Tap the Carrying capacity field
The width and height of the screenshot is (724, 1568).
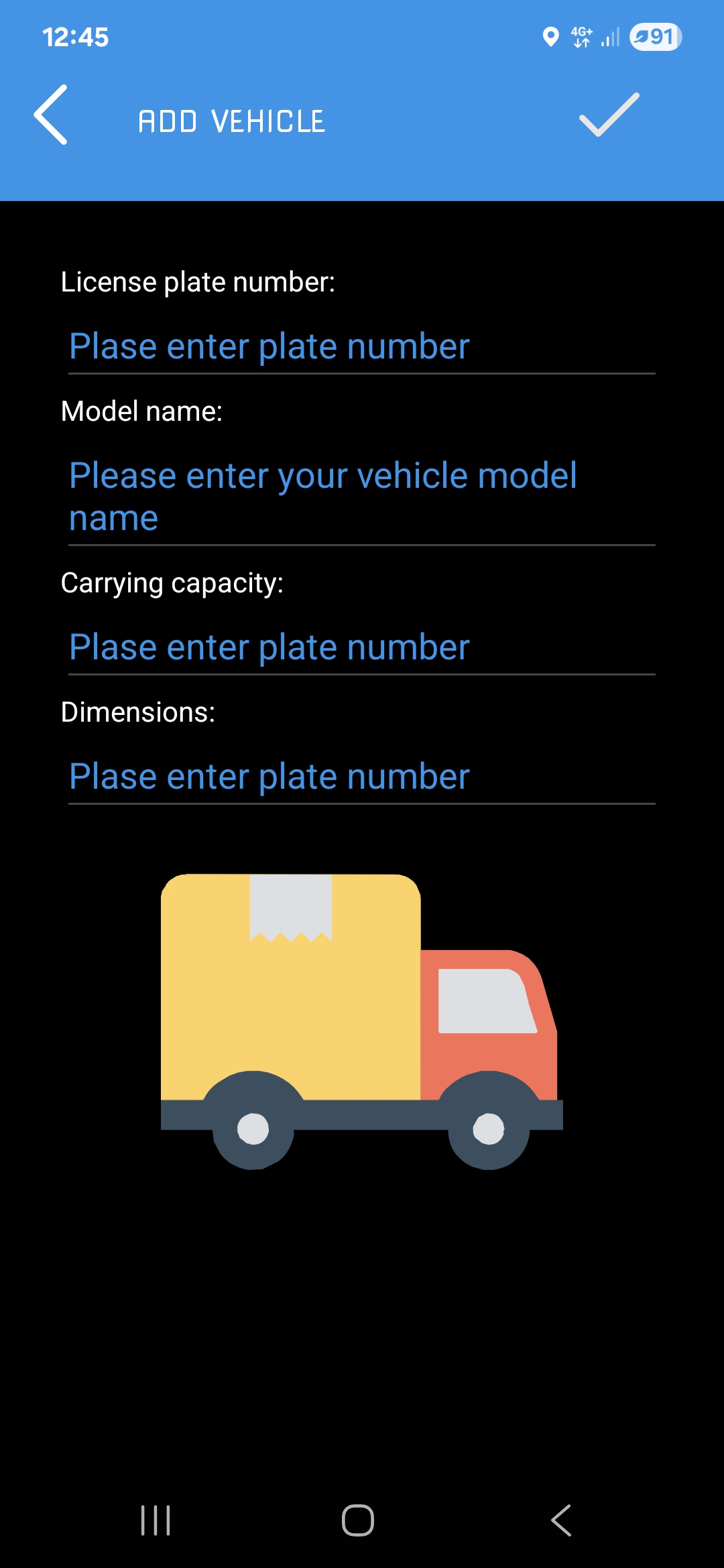(x=362, y=648)
